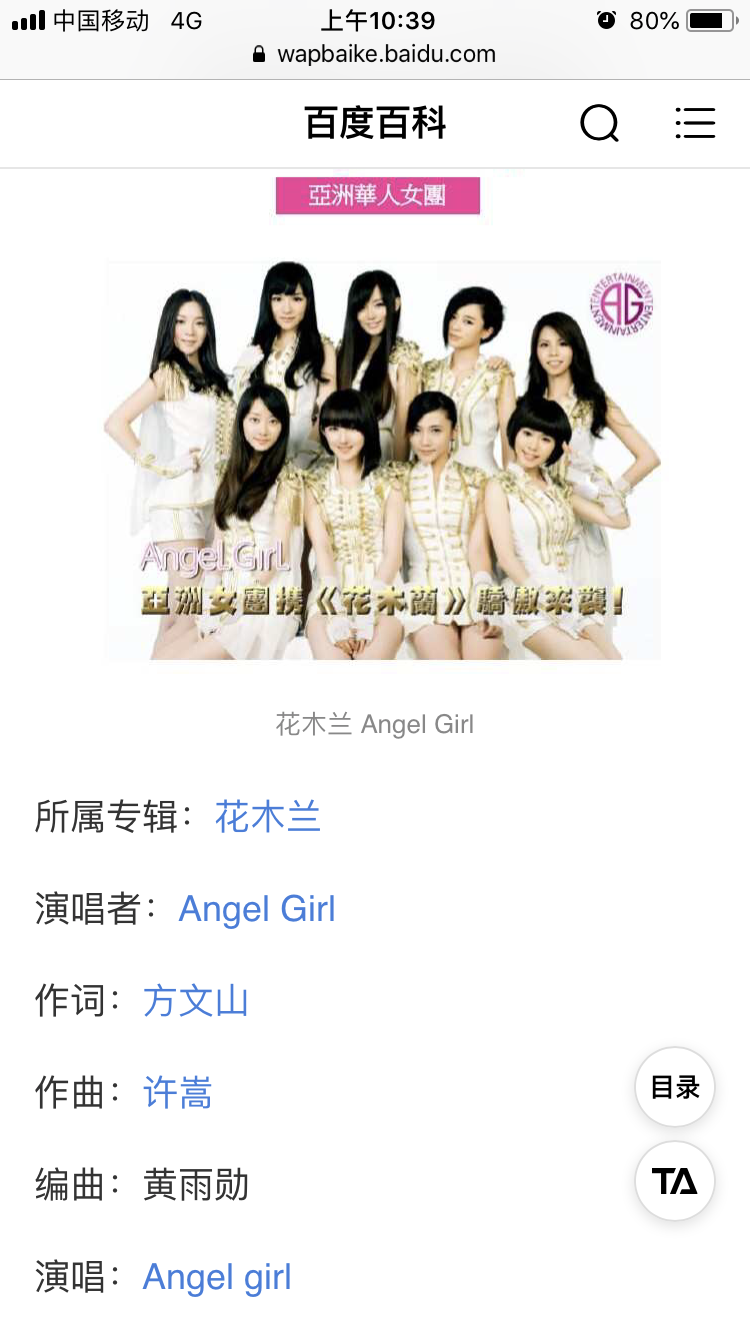Open the Baidu Baike search icon
This screenshot has width=750, height=1334.
click(x=599, y=124)
